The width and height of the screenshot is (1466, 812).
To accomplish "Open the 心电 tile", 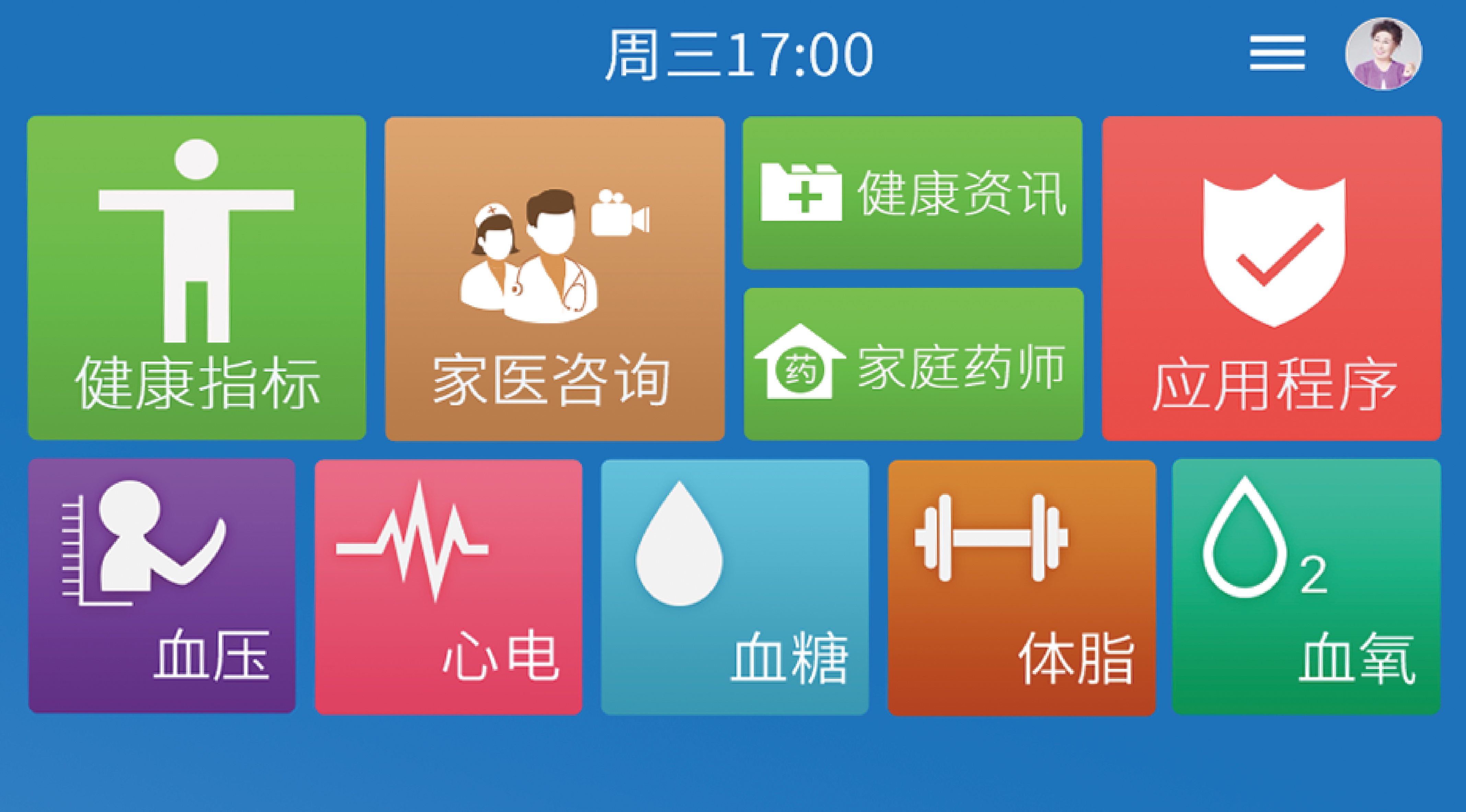I will 449,587.
